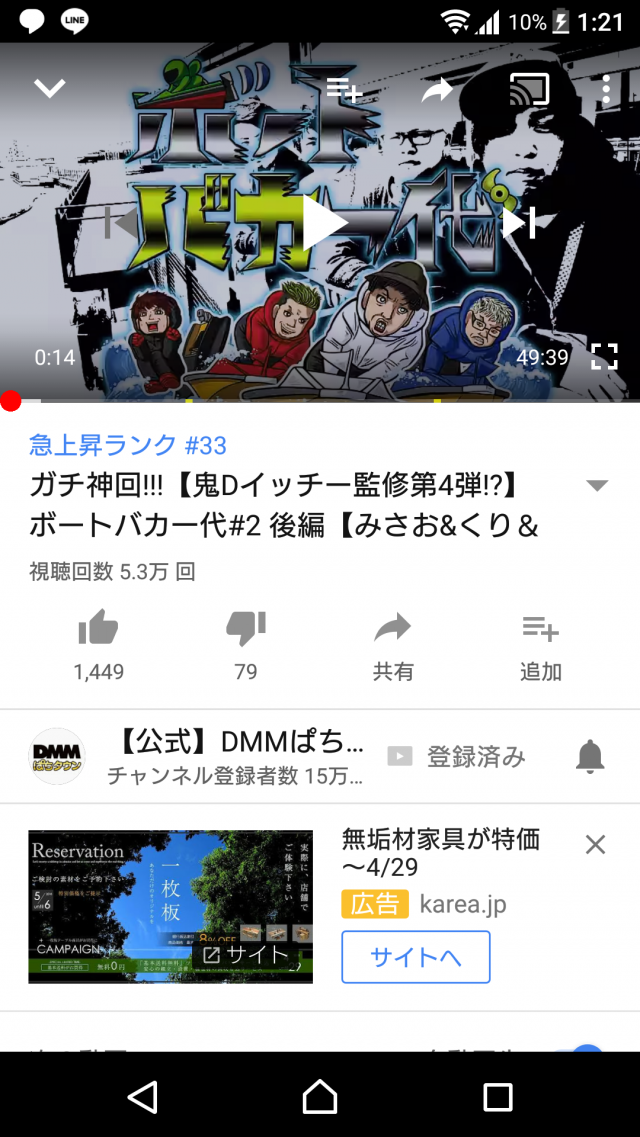Tap the 登録済み subscribed button
This screenshot has width=640, height=1137.
pos(456,756)
